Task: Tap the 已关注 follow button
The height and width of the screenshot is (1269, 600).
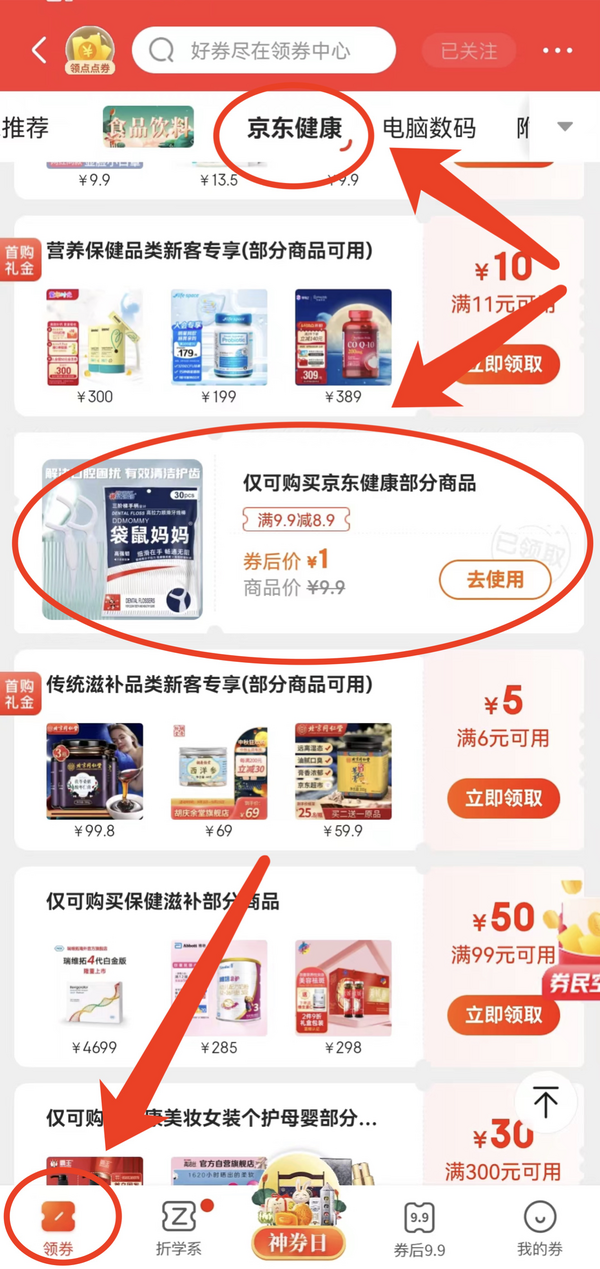Action: 469,51
